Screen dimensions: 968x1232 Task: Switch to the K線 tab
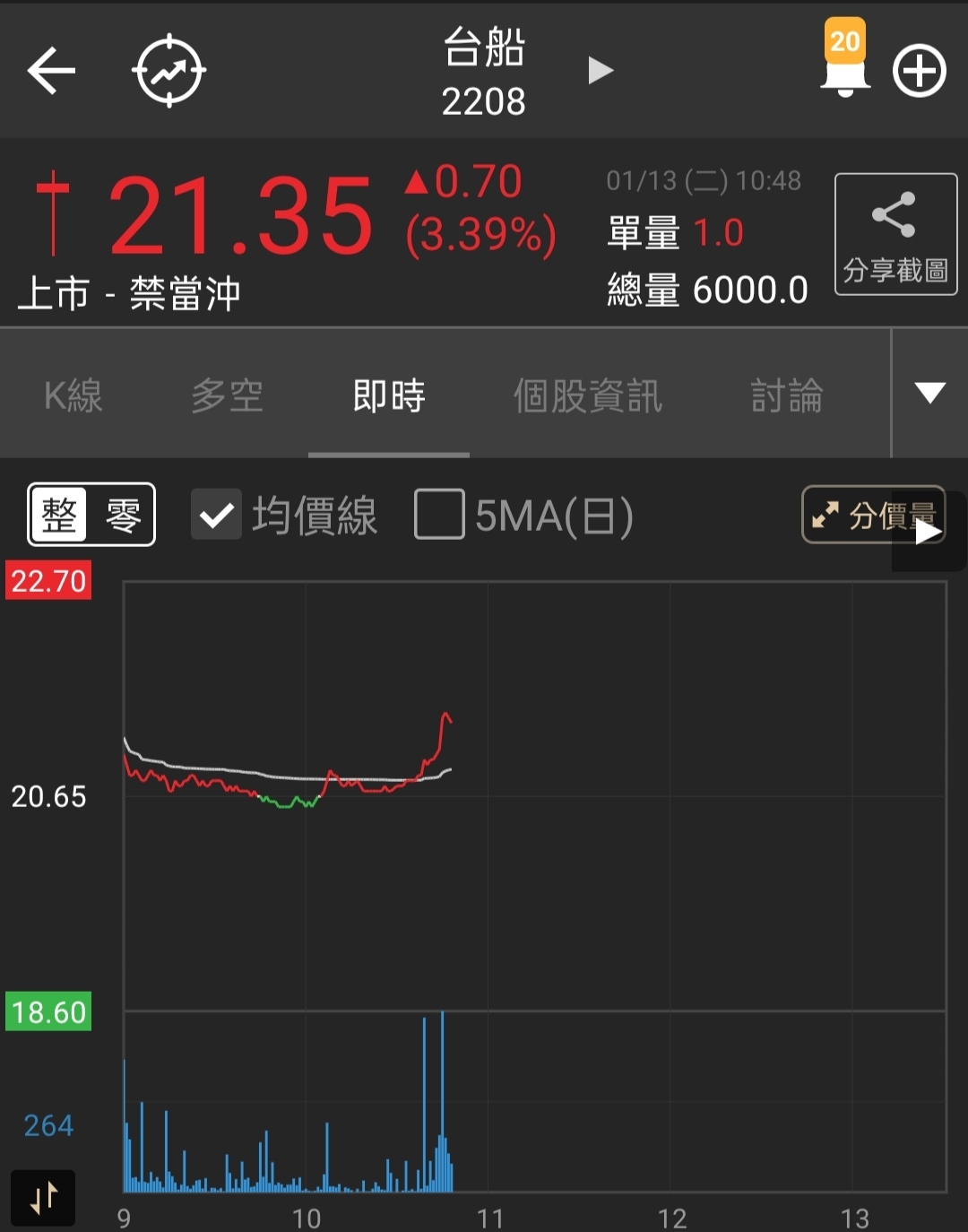[x=73, y=395]
